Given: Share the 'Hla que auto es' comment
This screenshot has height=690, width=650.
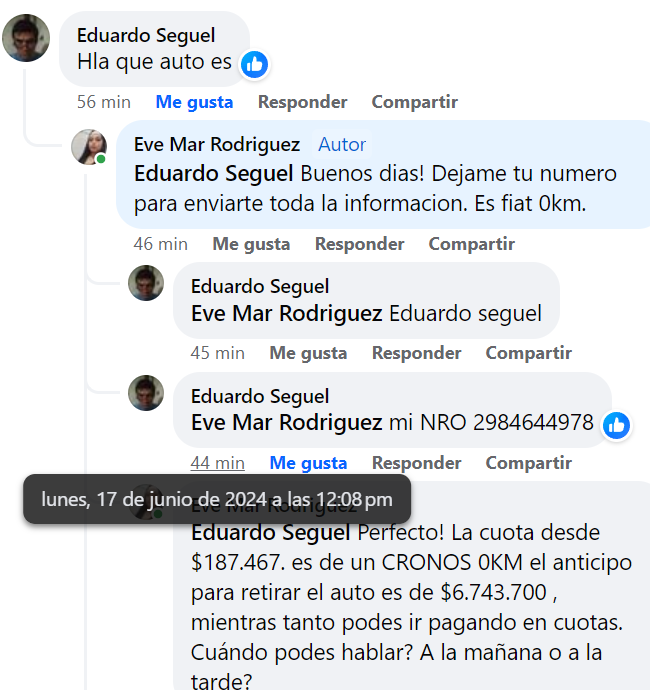Looking at the screenshot, I should click(x=414, y=102).
